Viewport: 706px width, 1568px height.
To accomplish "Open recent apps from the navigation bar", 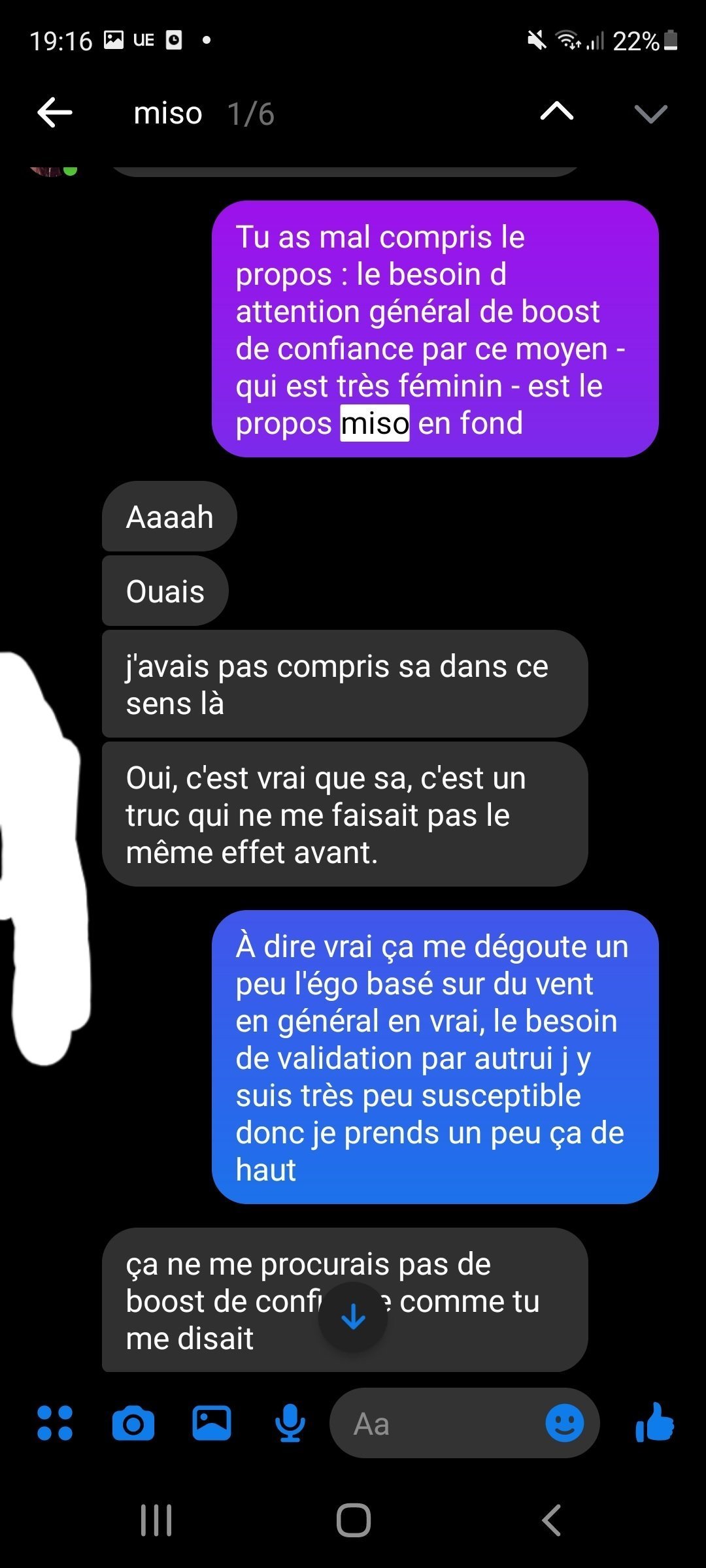I will [x=157, y=1520].
